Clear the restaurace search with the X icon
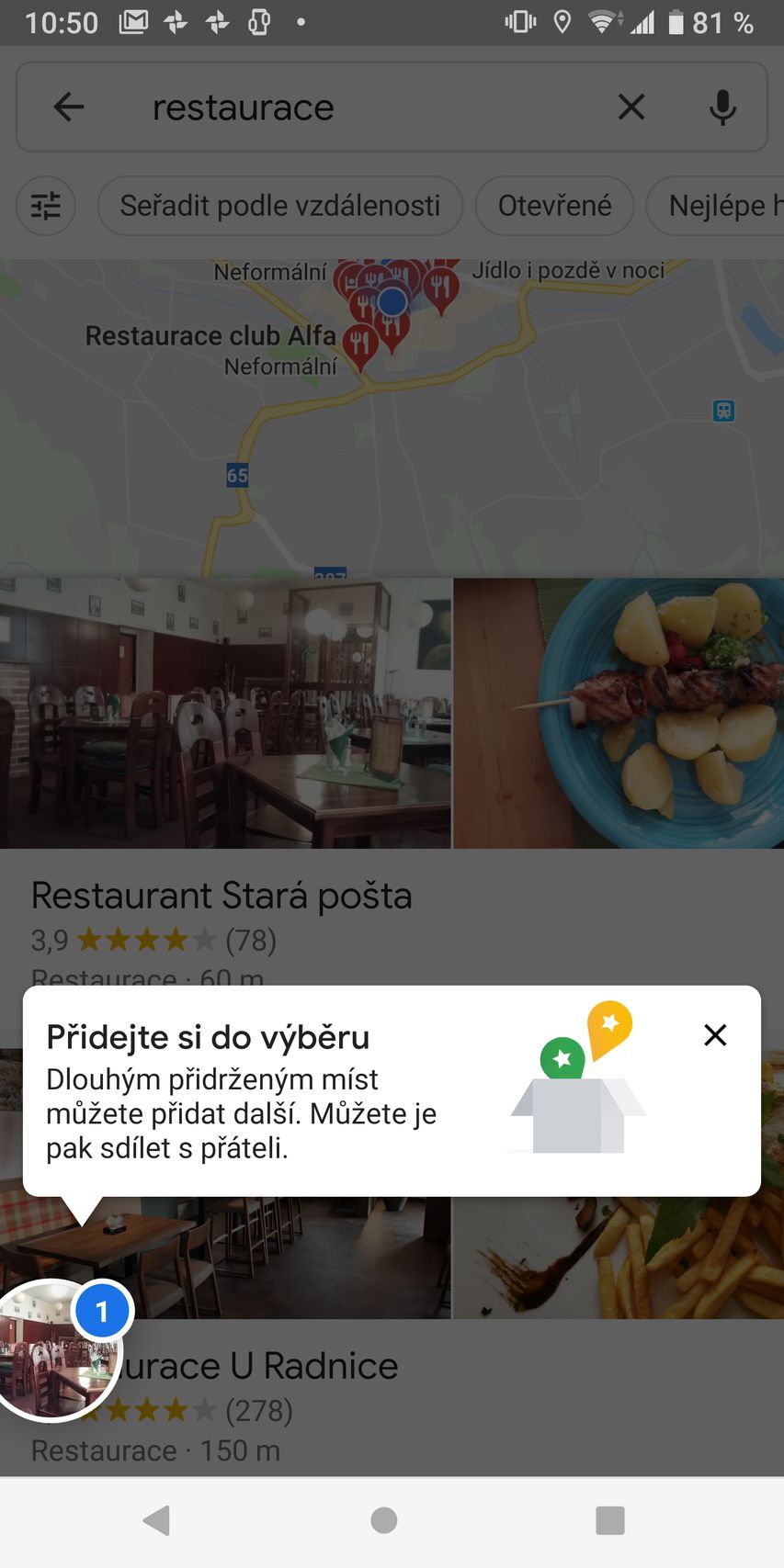Image resolution: width=784 pixels, height=1568 pixels. [x=631, y=107]
